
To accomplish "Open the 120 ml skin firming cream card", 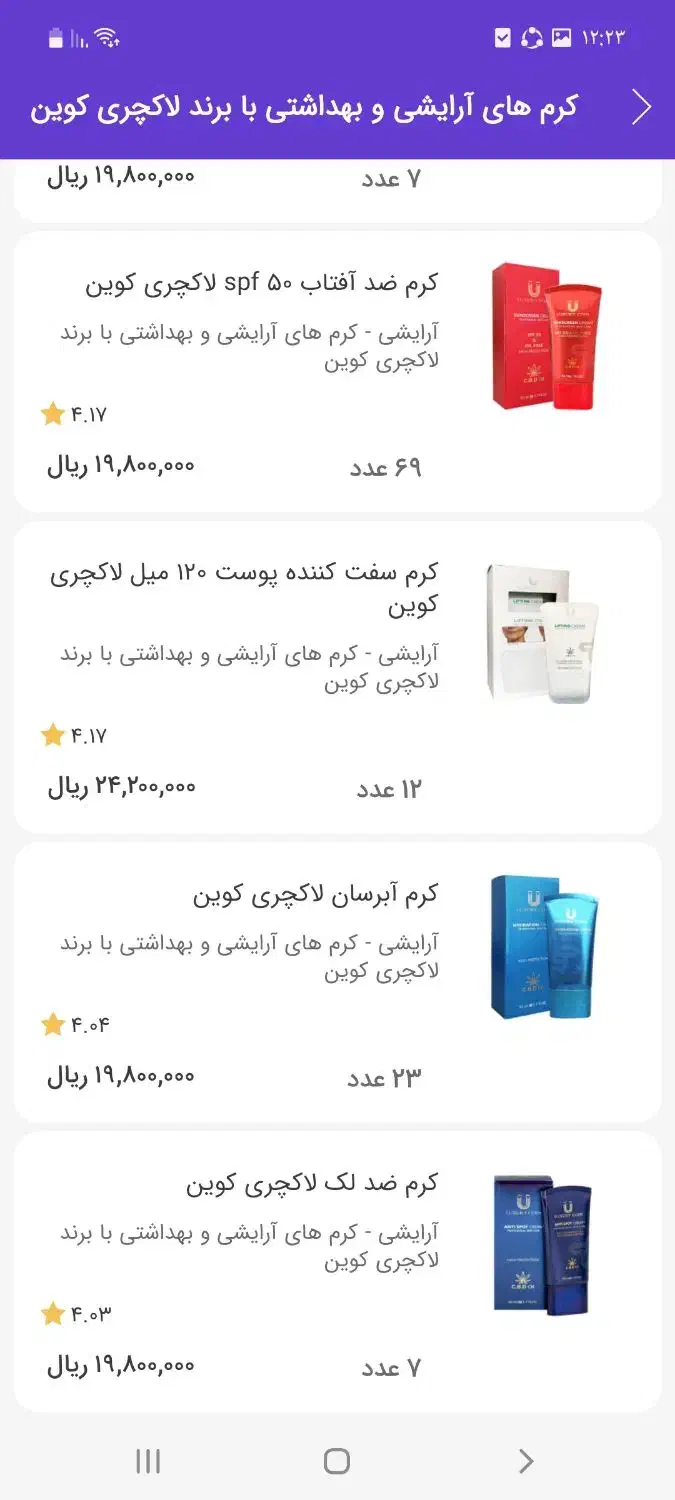I will pyautogui.click(x=337, y=676).
